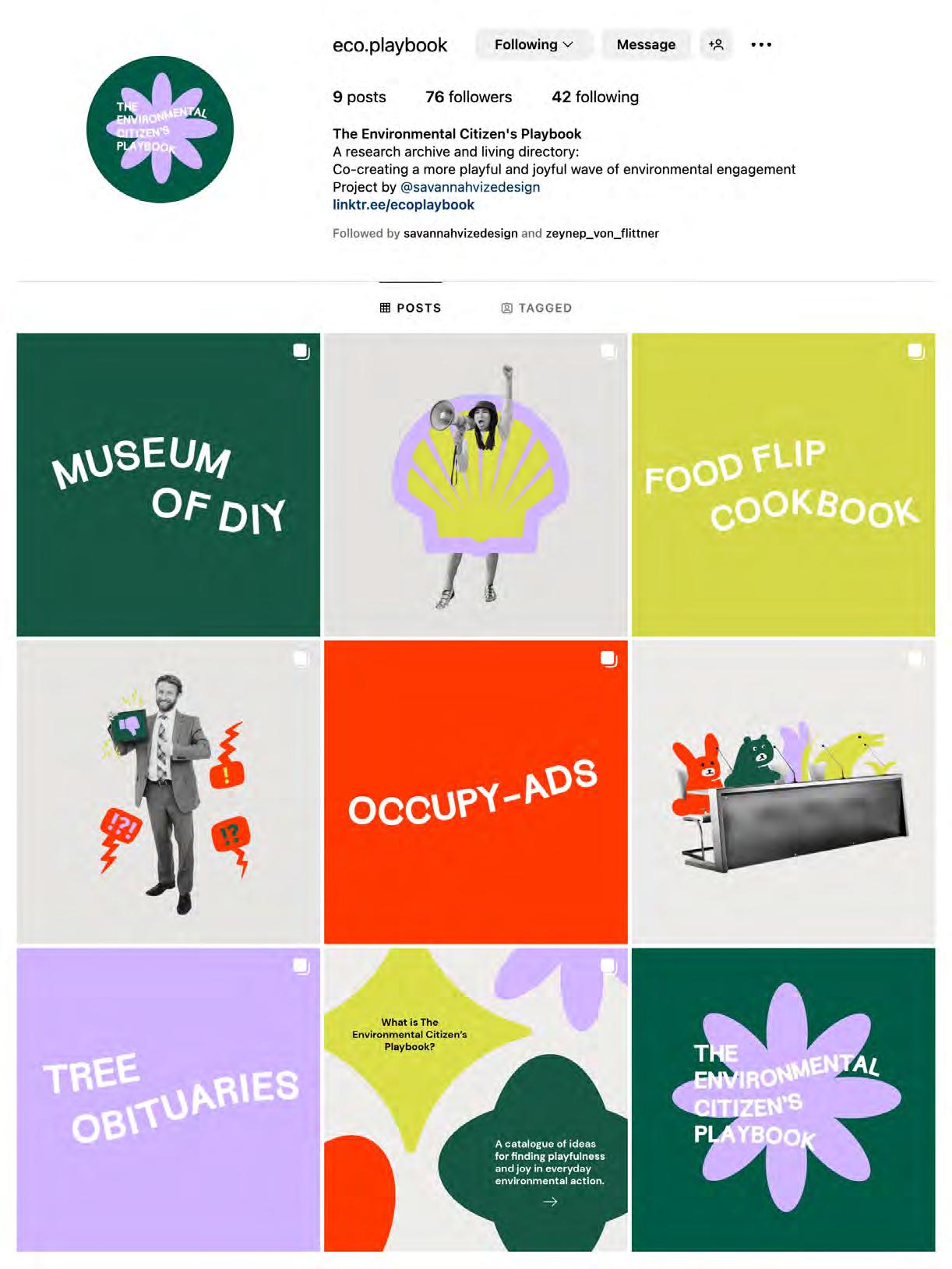The image size is (952, 1269).
Task: Tap the Message button
Action: (x=646, y=44)
